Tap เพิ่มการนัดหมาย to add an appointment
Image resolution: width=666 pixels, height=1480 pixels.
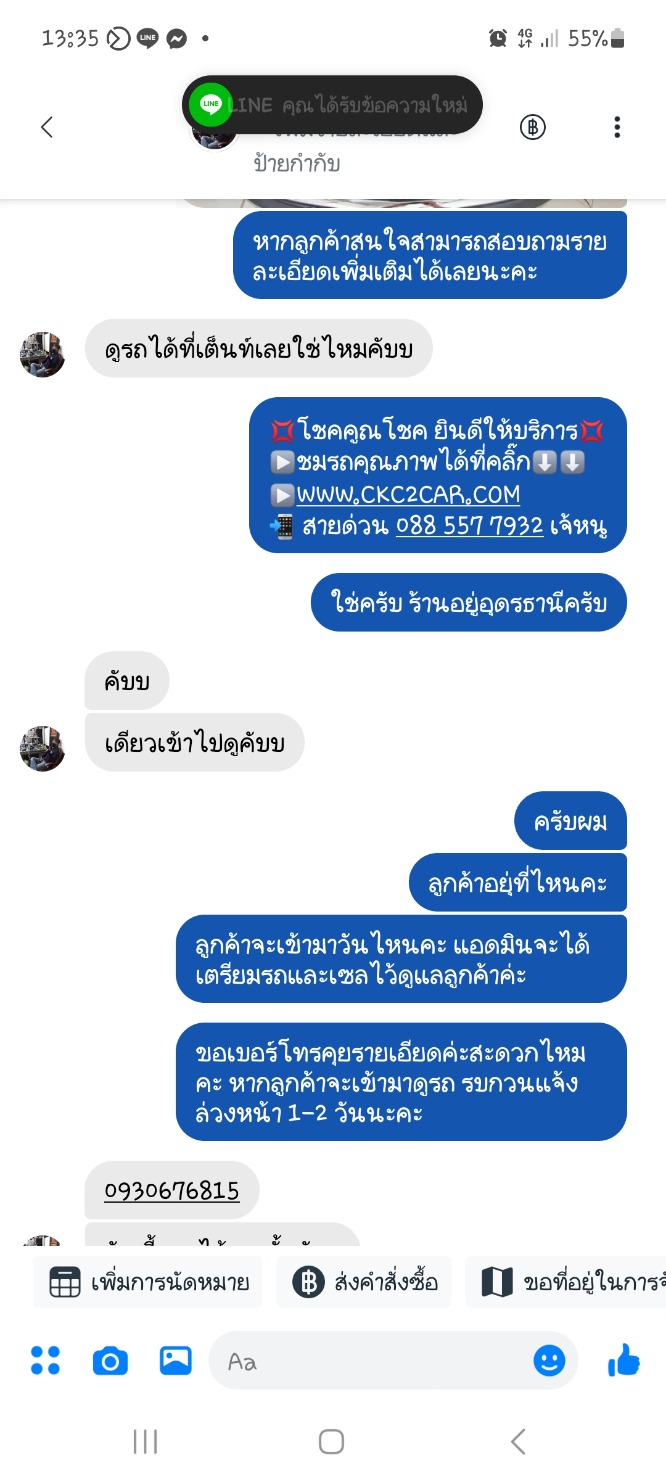(148, 1283)
